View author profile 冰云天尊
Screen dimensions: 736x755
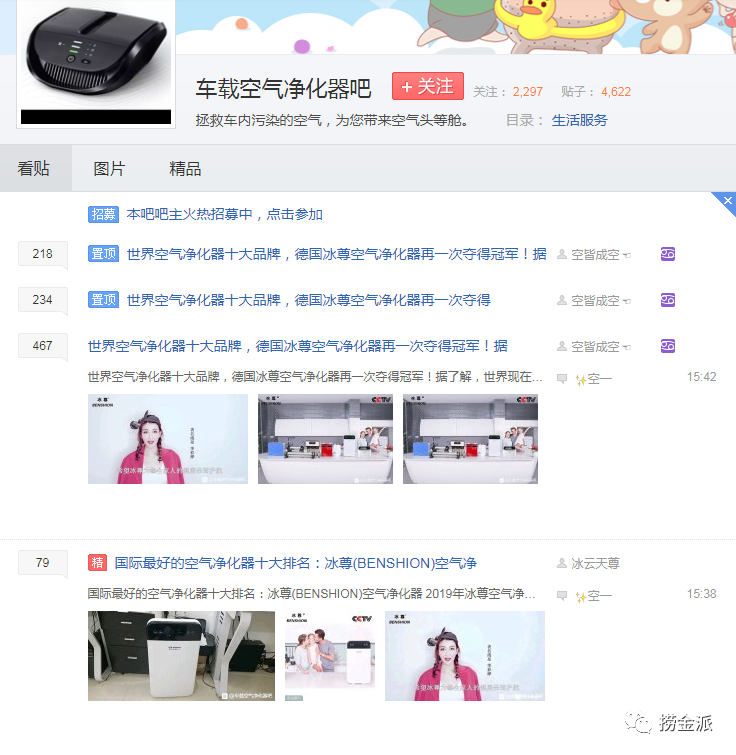coord(594,563)
